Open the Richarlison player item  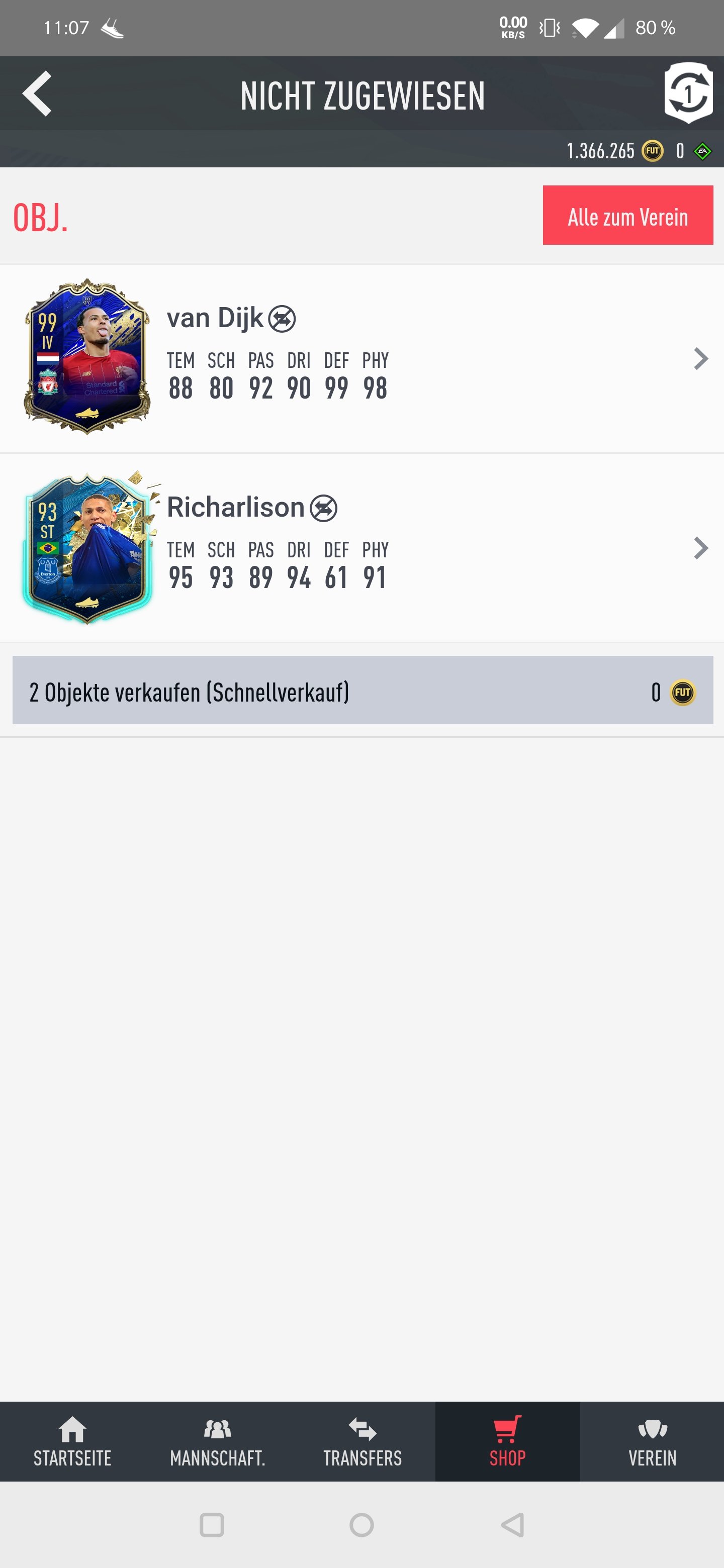tap(361, 548)
